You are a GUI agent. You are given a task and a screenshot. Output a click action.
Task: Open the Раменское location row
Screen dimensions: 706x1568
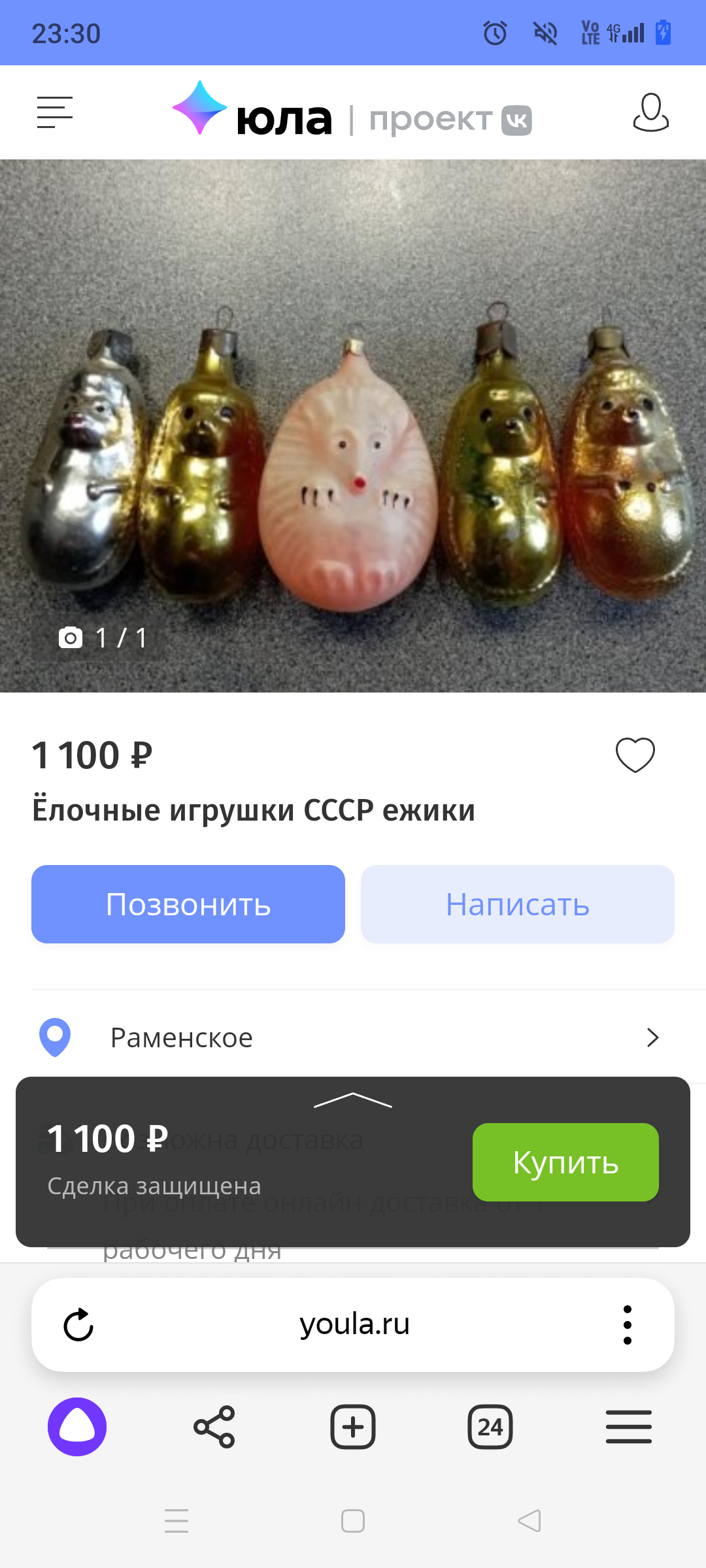click(353, 1037)
